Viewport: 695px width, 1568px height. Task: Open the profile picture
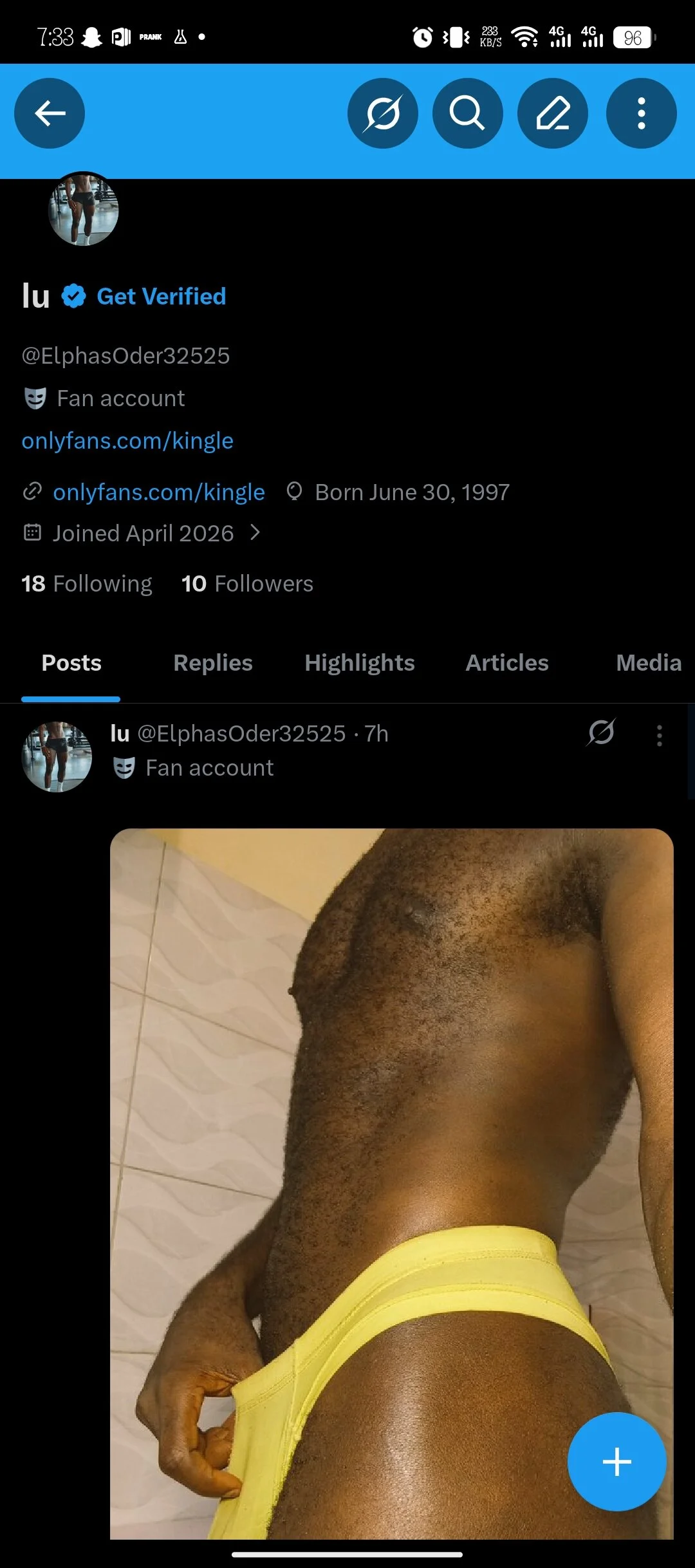tap(84, 209)
